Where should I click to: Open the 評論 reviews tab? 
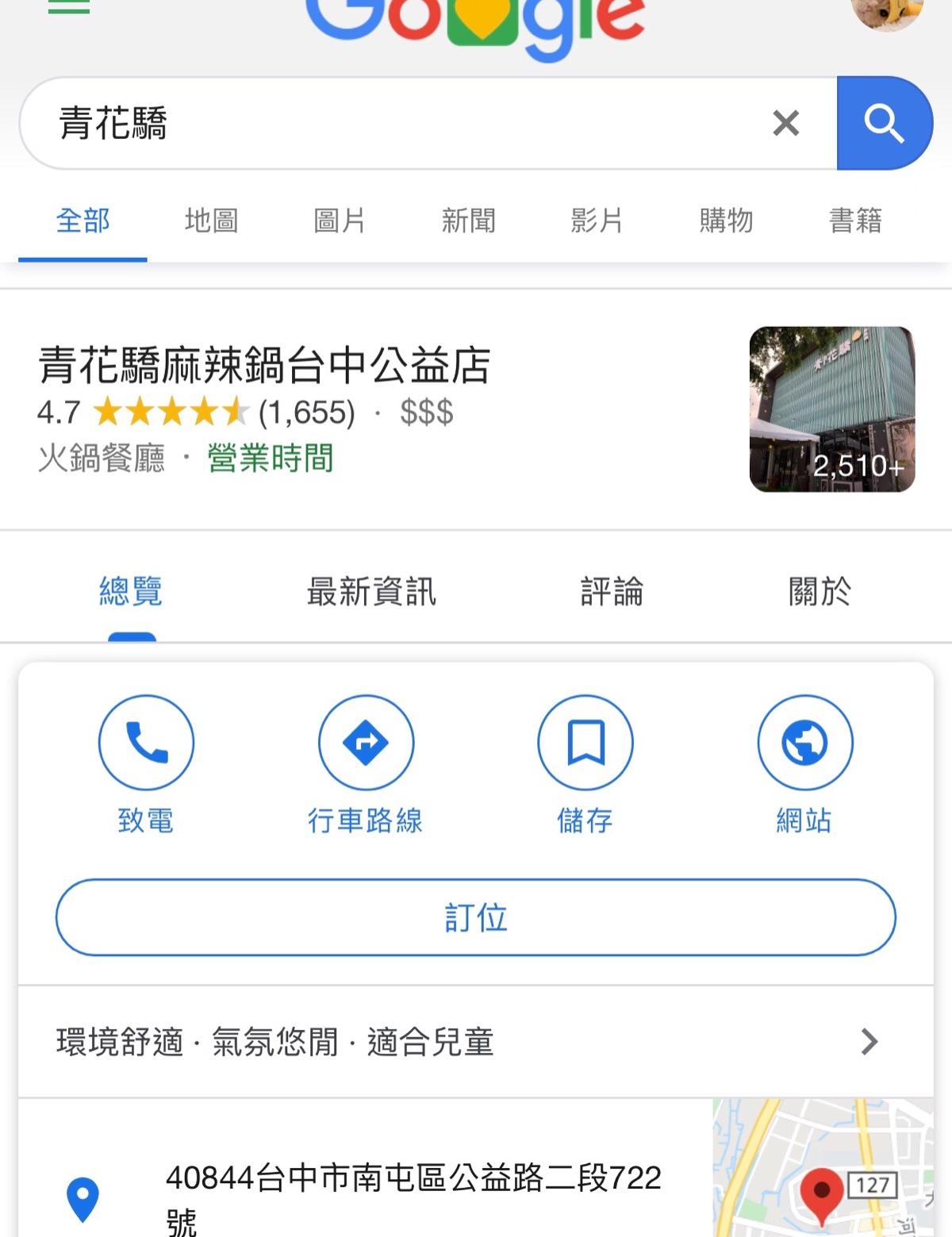612,592
